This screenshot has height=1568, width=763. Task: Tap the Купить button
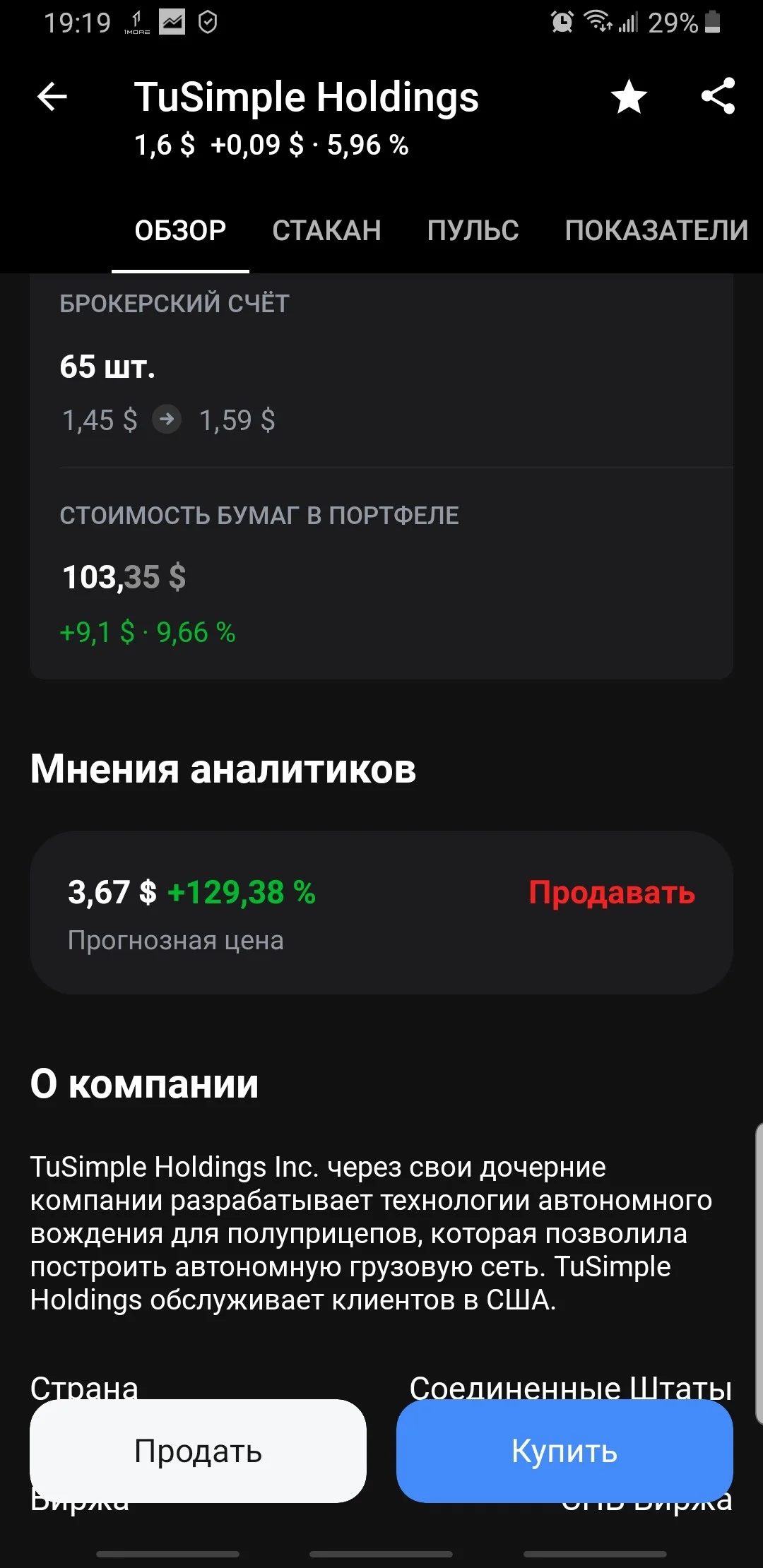point(564,1451)
